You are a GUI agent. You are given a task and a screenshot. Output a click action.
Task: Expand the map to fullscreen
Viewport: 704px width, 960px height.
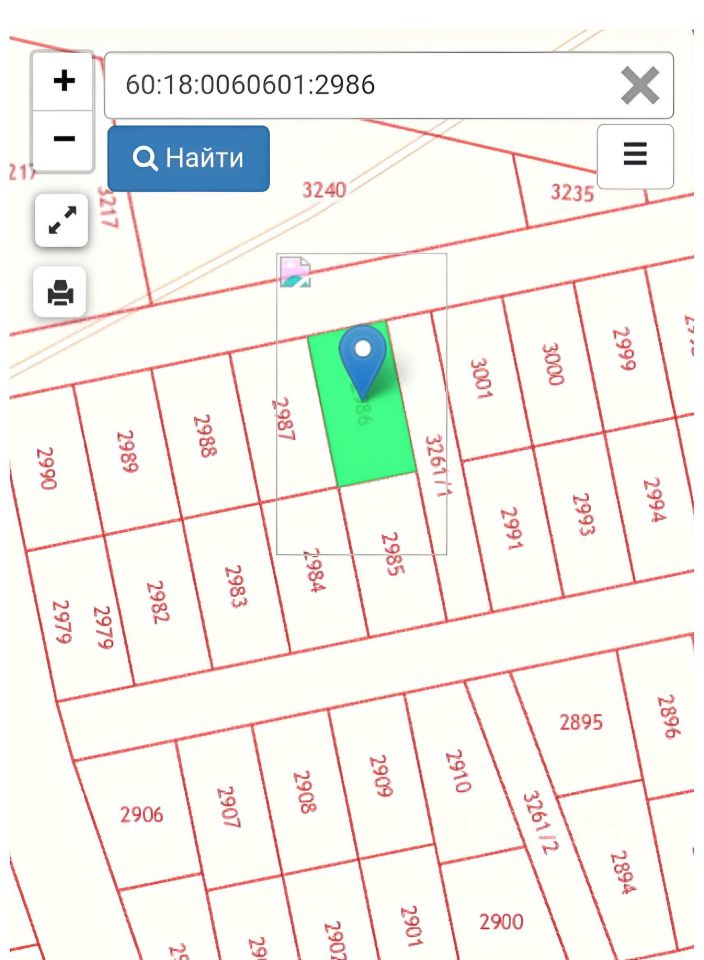point(62,221)
